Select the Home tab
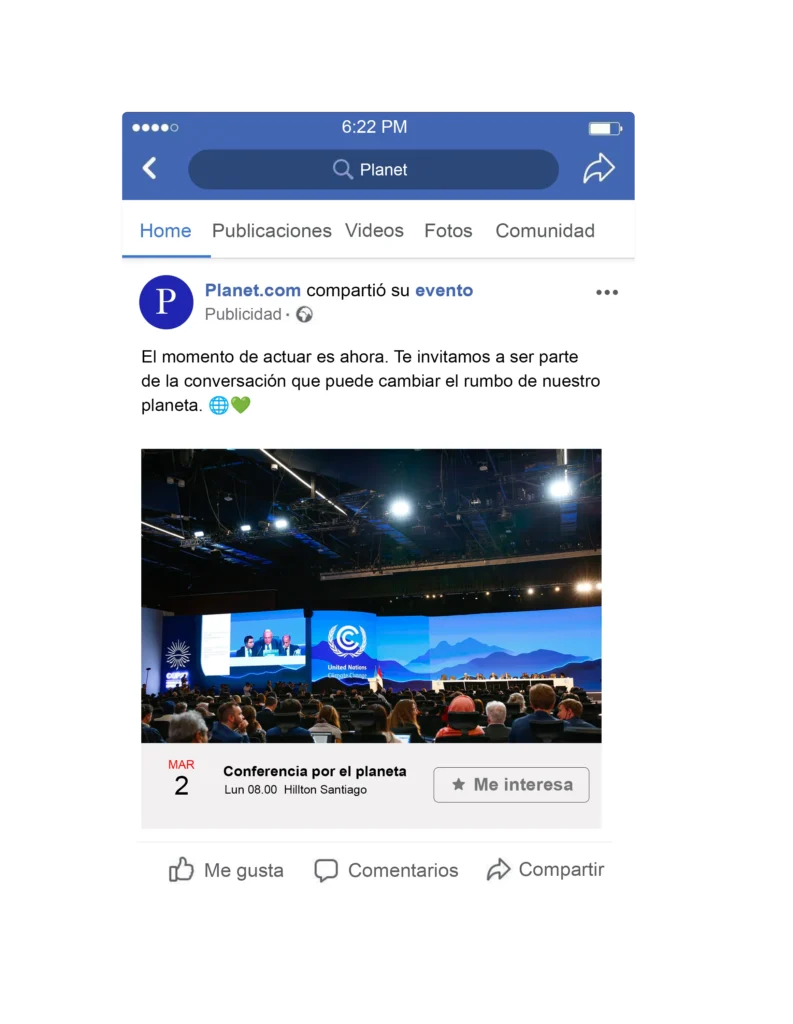The image size is (793, 1024). tap(165, 231)
